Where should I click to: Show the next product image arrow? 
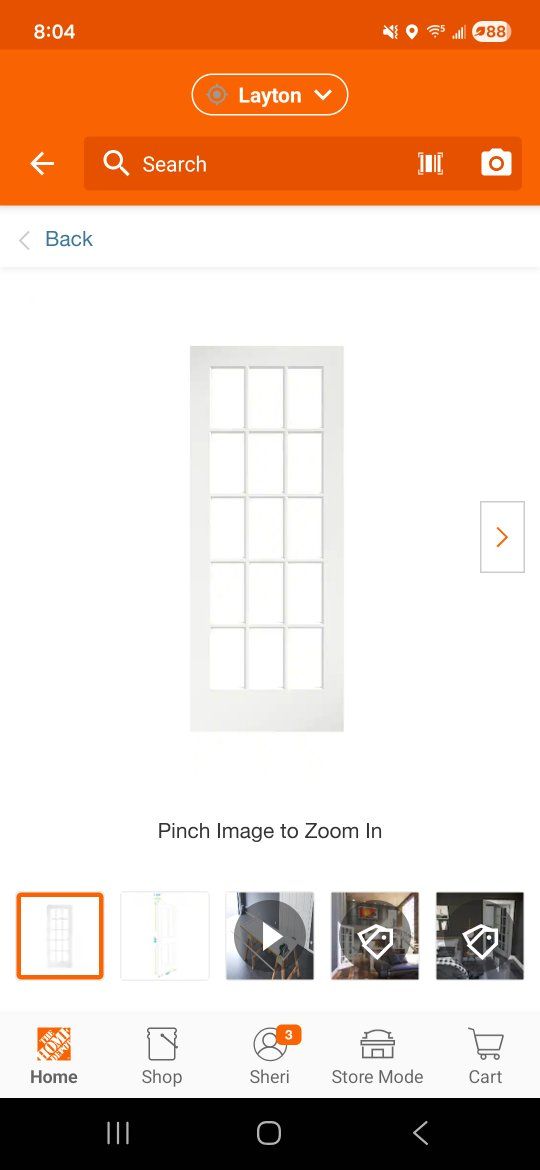point(502,536)
